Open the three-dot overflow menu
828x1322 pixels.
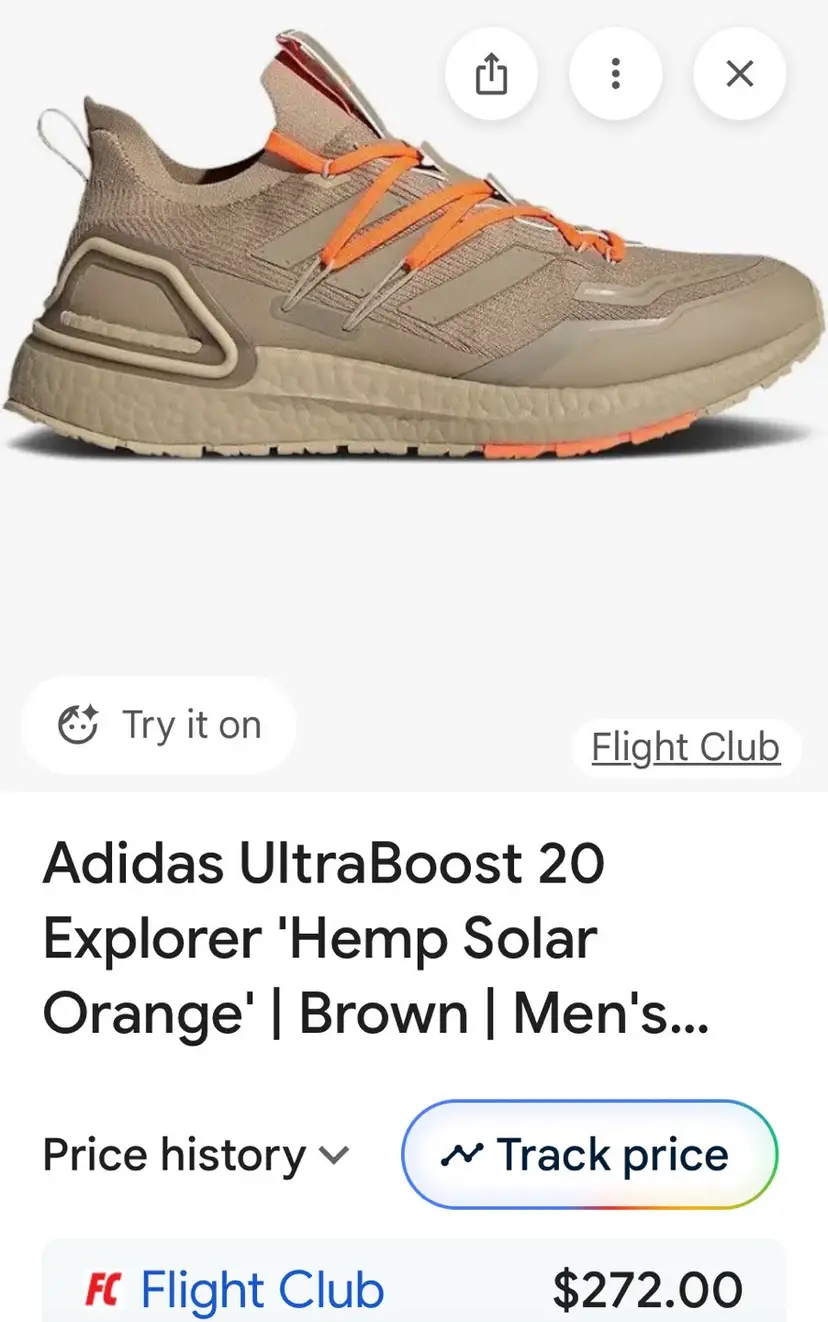(615, 74)
